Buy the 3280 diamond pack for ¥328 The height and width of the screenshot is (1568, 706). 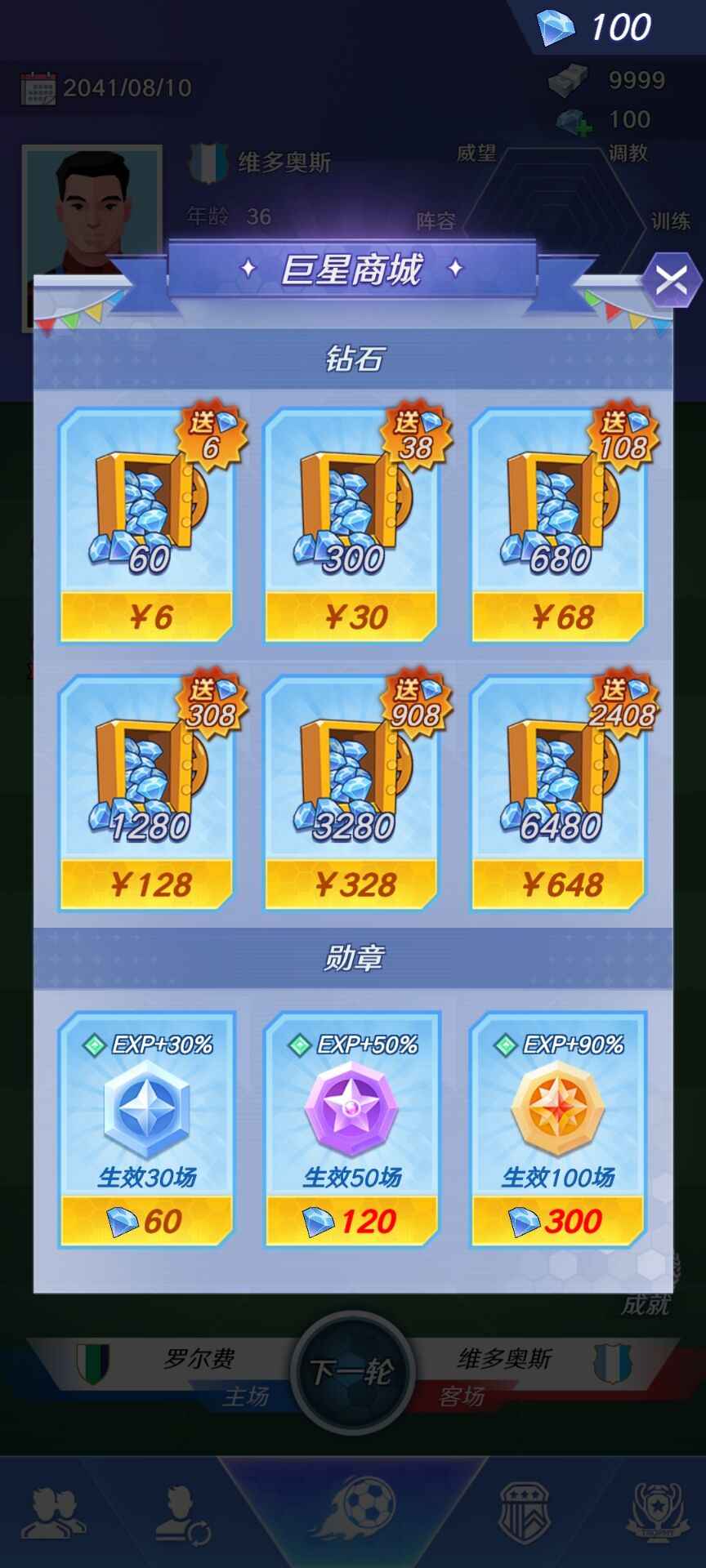pyautogui.click(x=352, y=883)
